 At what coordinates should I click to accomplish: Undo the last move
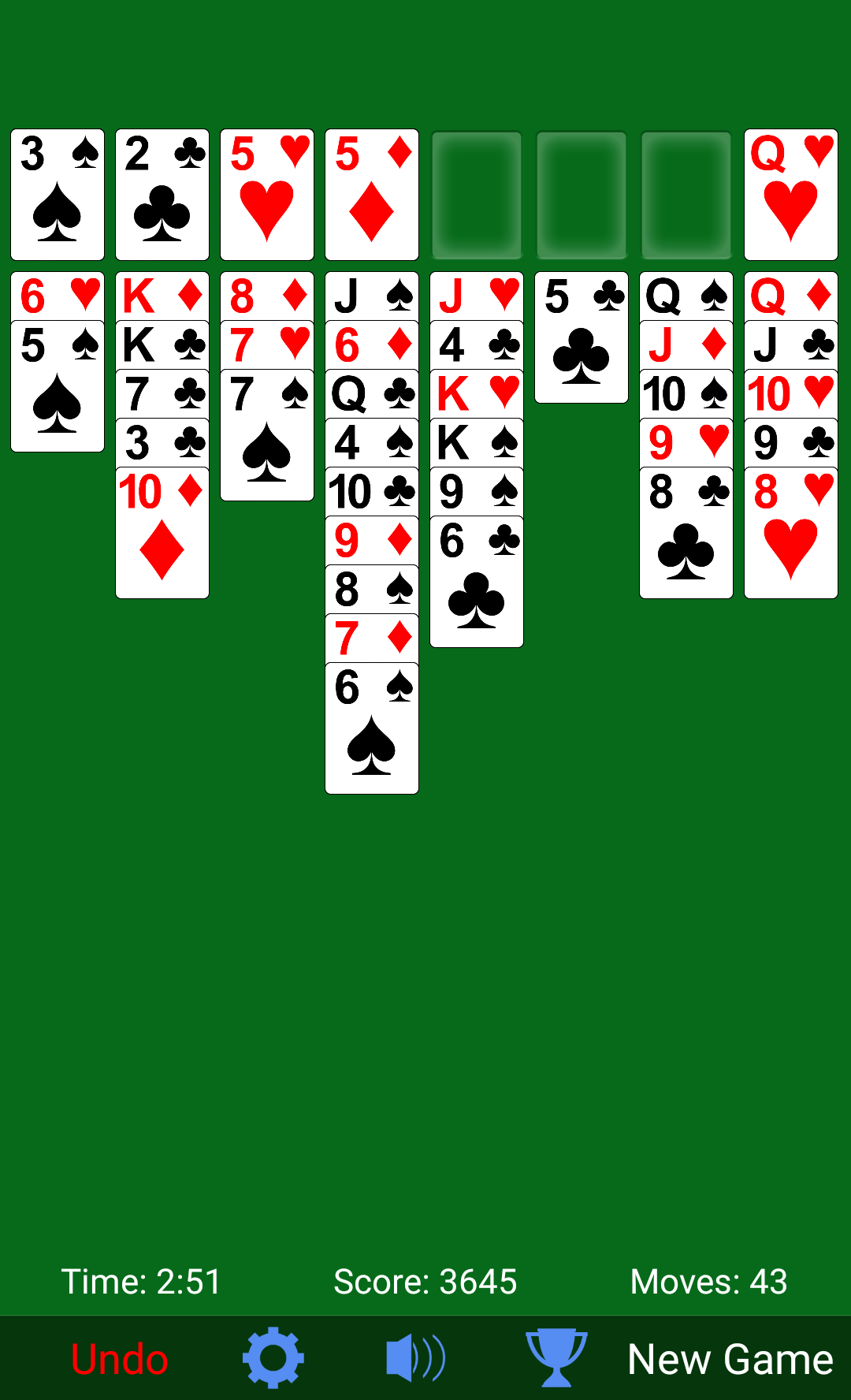click(120, 1359)
